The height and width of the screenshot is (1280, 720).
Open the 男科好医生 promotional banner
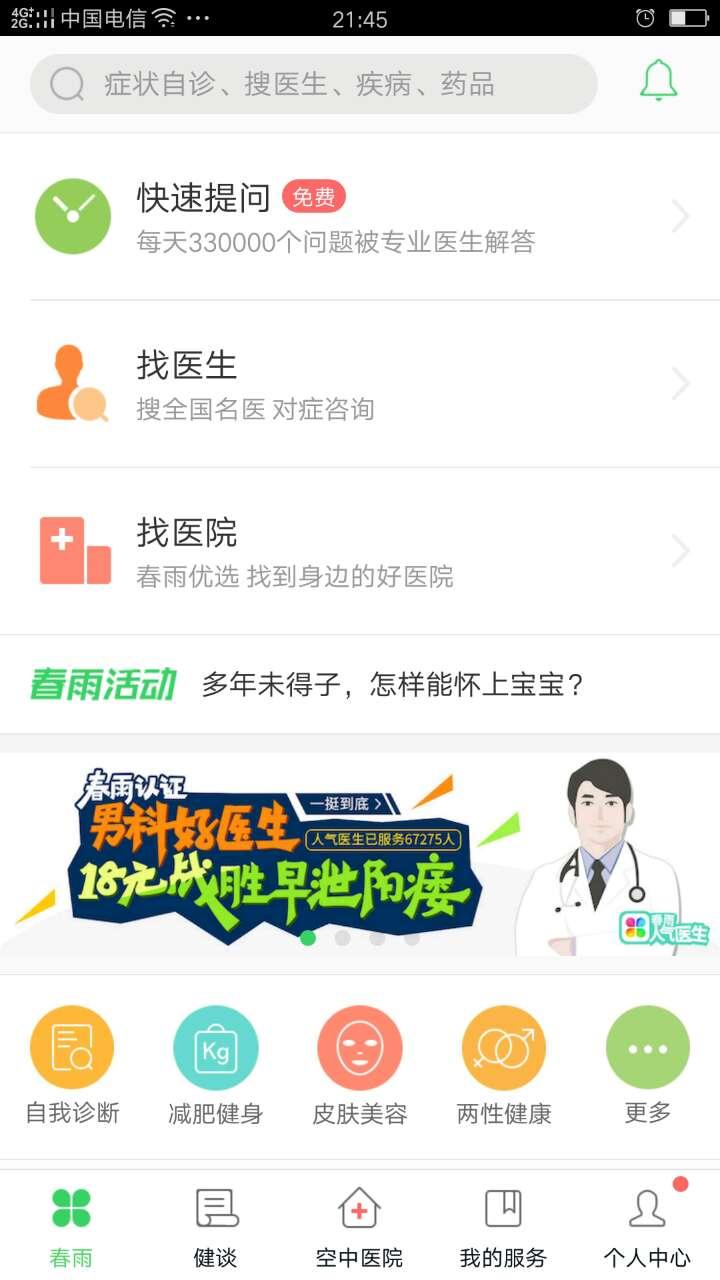pyautogui.click(x=360, y=854)
